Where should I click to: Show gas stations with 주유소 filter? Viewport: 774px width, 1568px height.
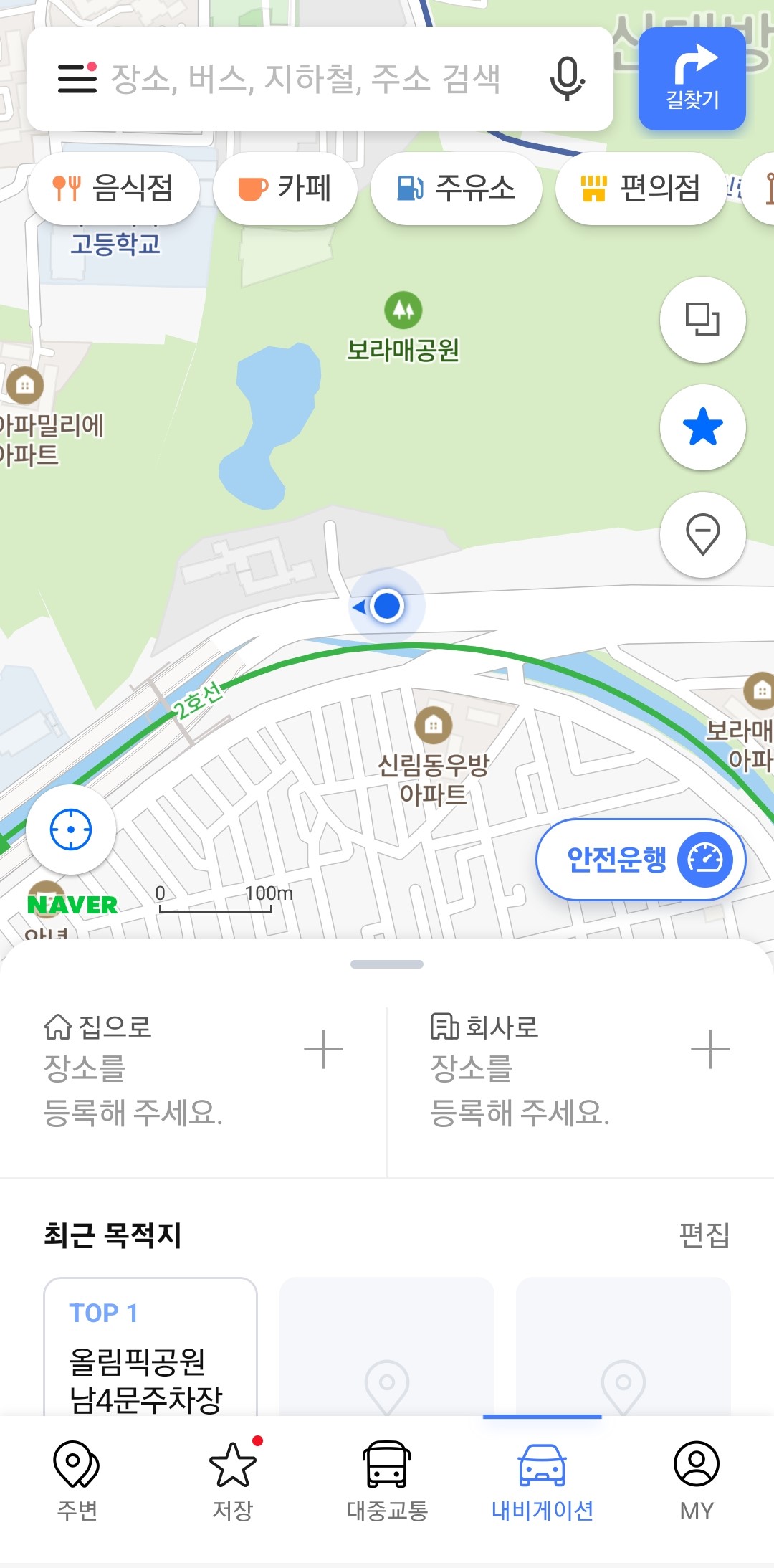tap(457, 188)
